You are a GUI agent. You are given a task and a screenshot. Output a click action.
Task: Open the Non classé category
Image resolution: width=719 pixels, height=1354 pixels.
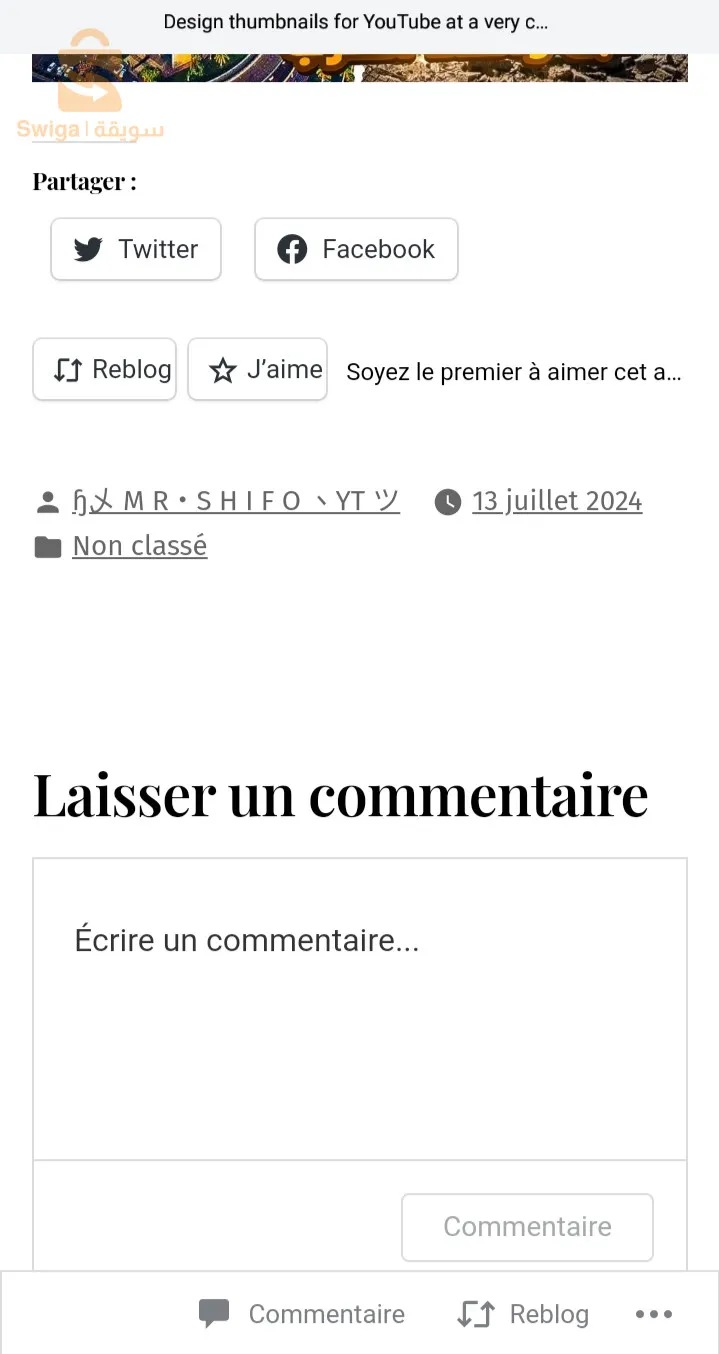140,546
